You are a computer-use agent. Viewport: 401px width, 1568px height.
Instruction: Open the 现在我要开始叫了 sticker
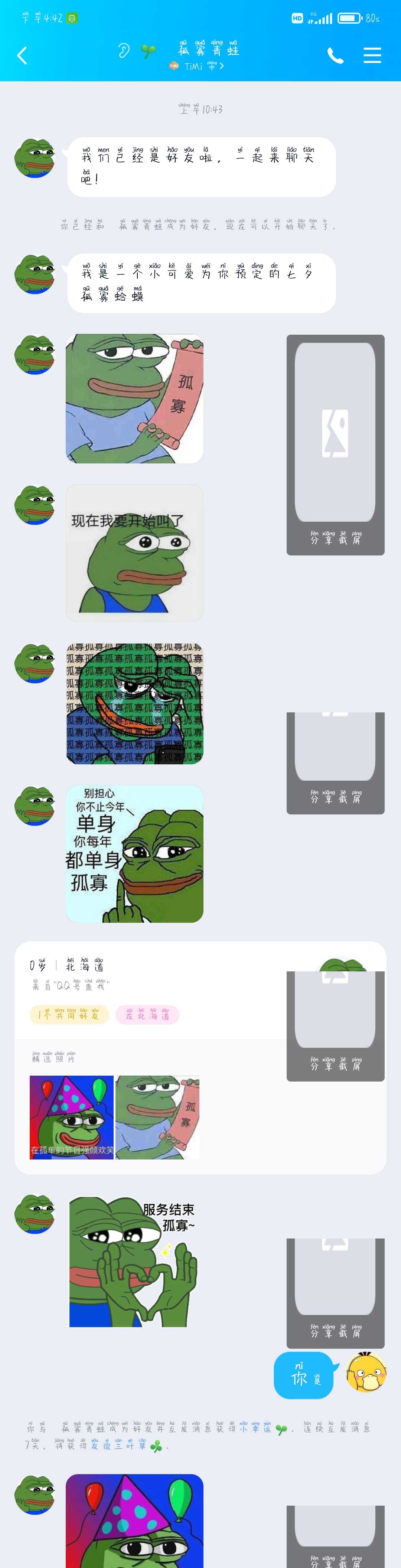tap(134, 553)
